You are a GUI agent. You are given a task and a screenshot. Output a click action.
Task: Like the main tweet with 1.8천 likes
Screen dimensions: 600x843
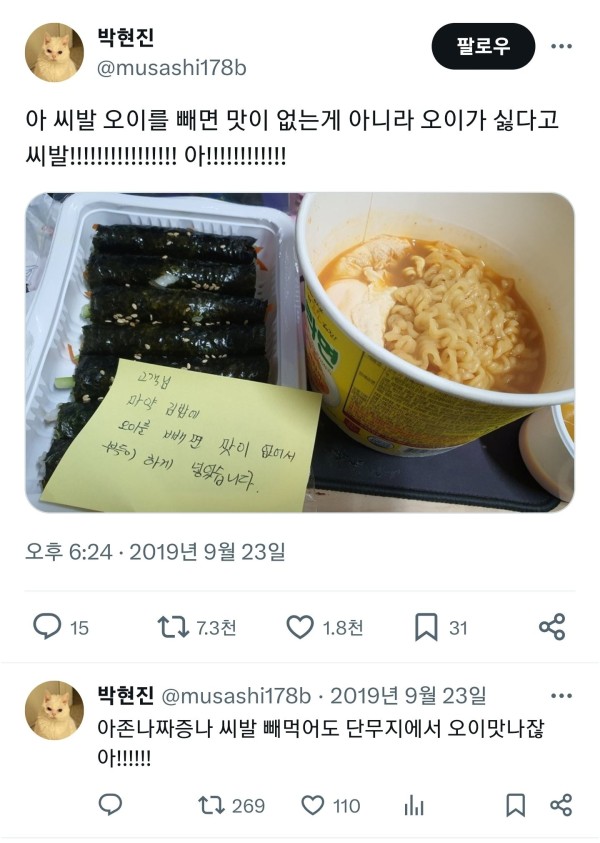[x=300, y=627]
